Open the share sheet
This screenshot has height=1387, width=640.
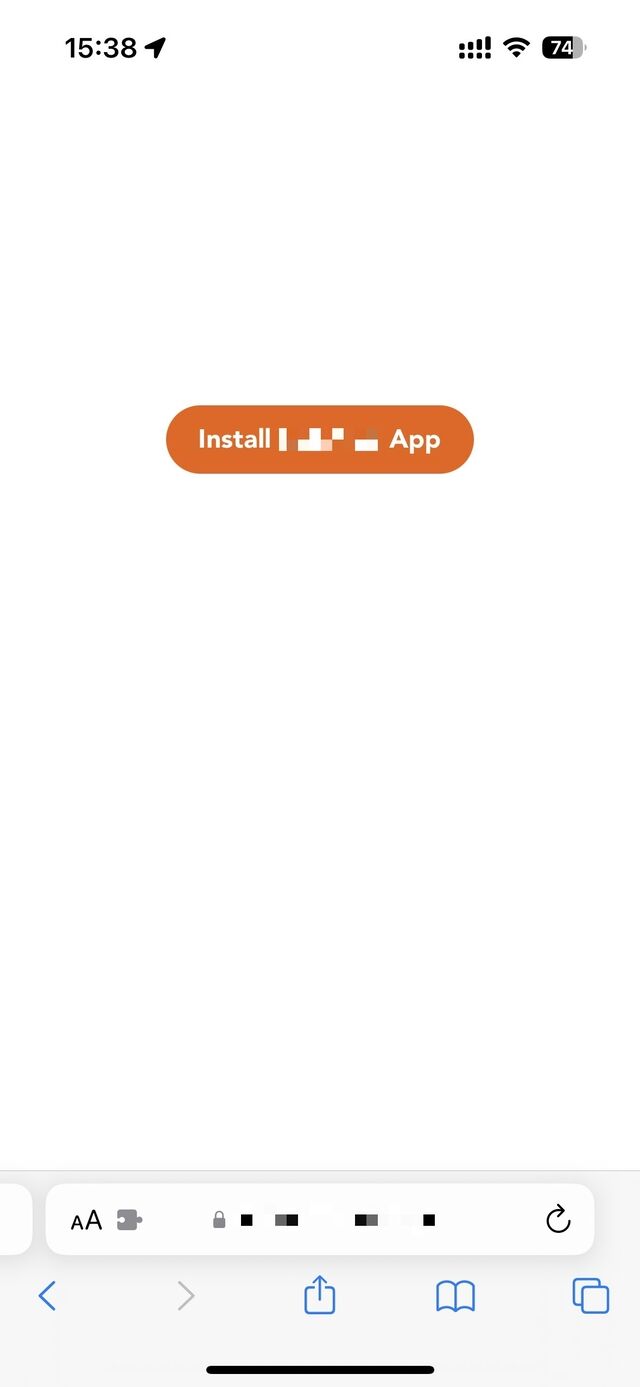click(319, 1295)
